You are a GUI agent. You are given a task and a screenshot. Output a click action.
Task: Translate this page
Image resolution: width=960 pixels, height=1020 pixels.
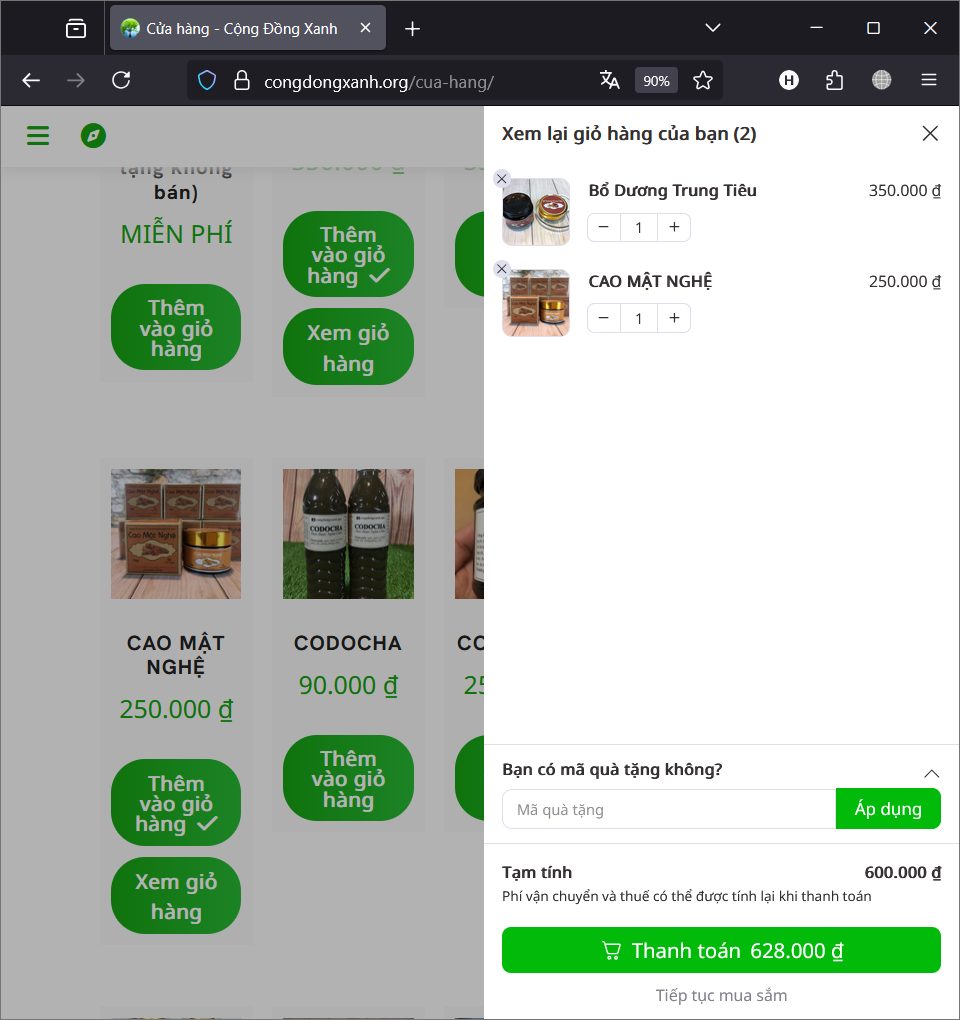(609, 81)
